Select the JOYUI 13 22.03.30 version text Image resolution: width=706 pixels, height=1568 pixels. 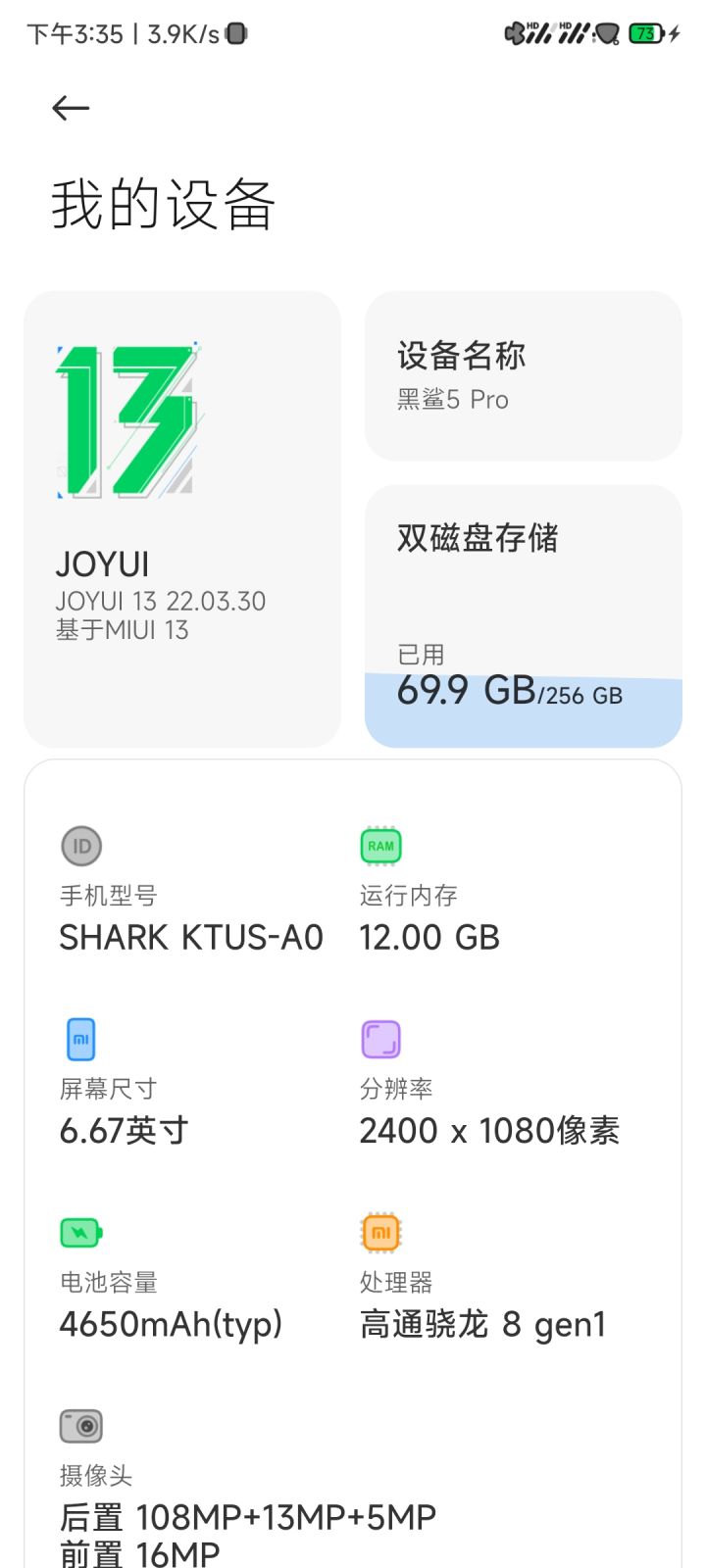pos(160,601)
